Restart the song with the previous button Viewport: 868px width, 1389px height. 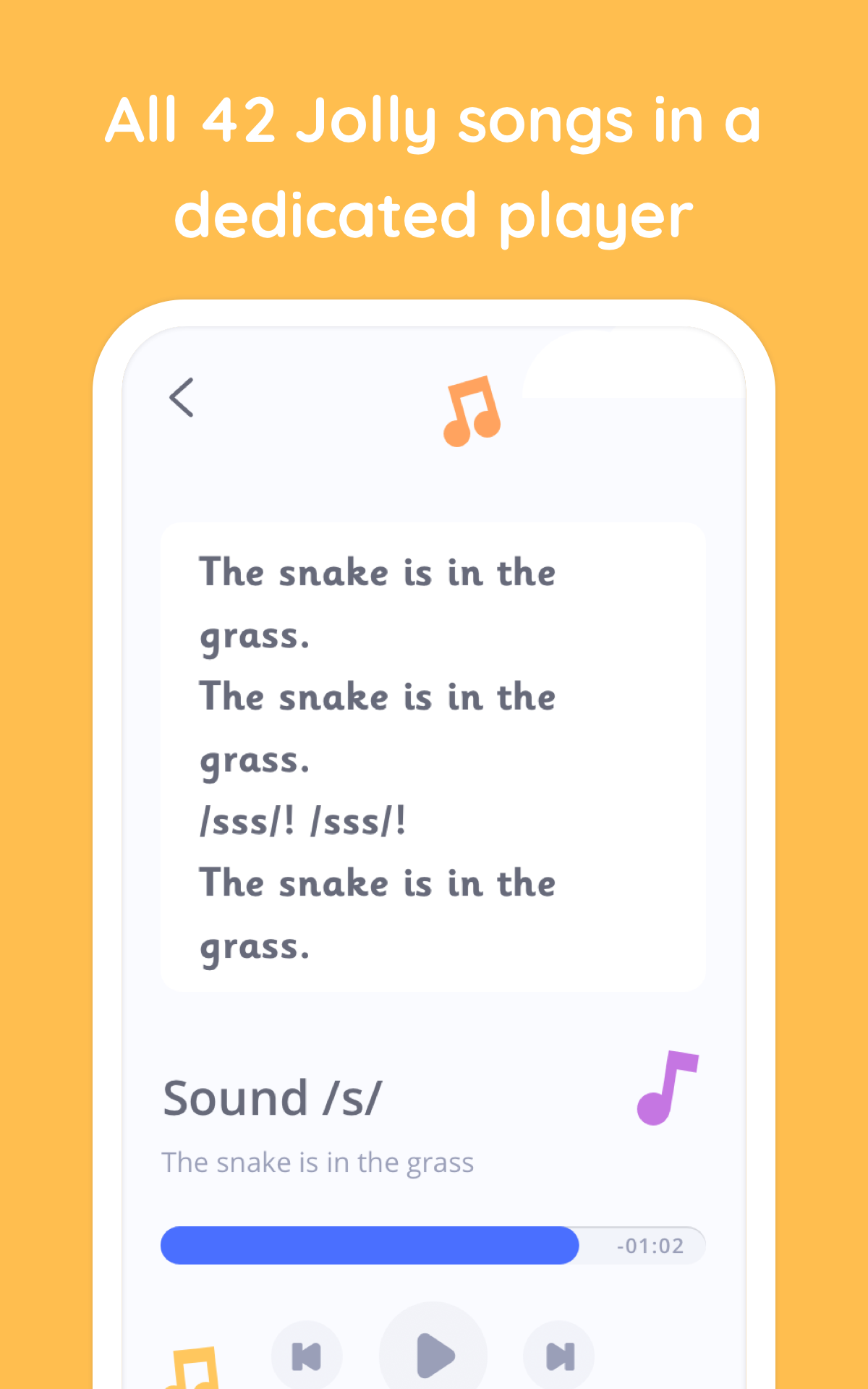(308, 1353)
